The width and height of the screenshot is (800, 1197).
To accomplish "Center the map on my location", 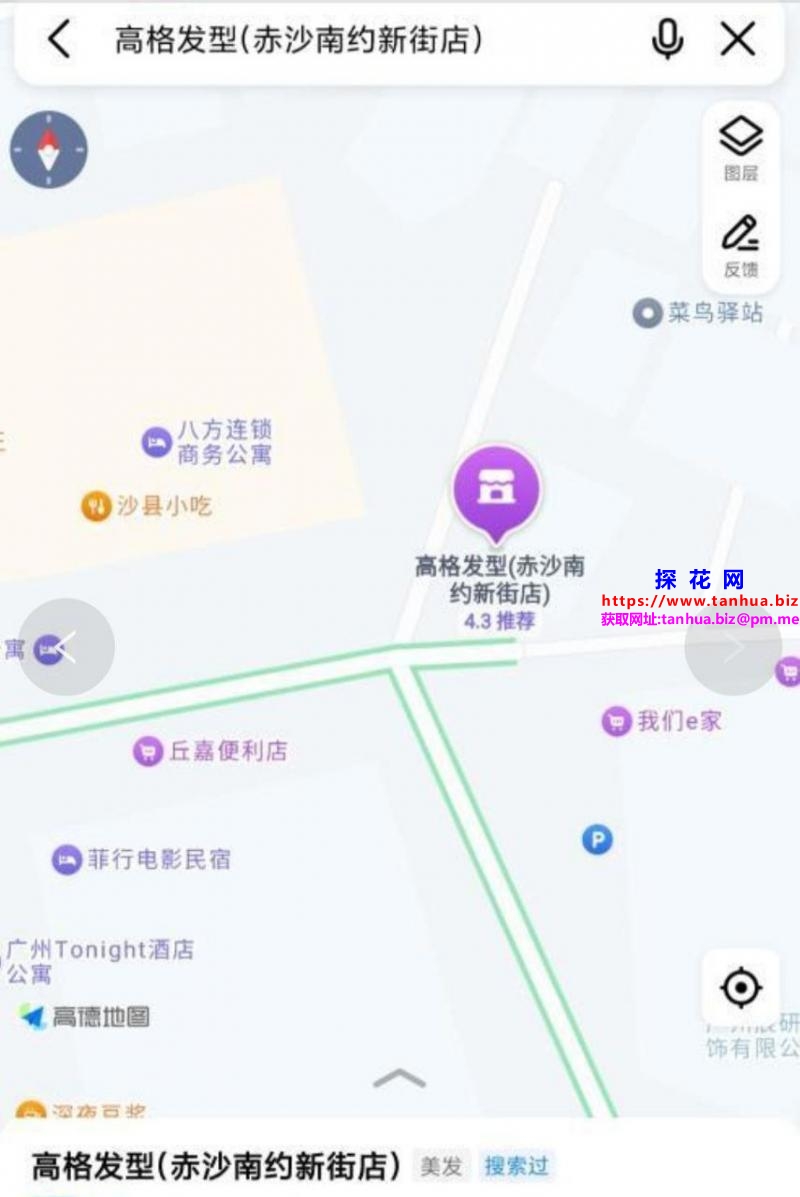I will click(x=741, y=988).
